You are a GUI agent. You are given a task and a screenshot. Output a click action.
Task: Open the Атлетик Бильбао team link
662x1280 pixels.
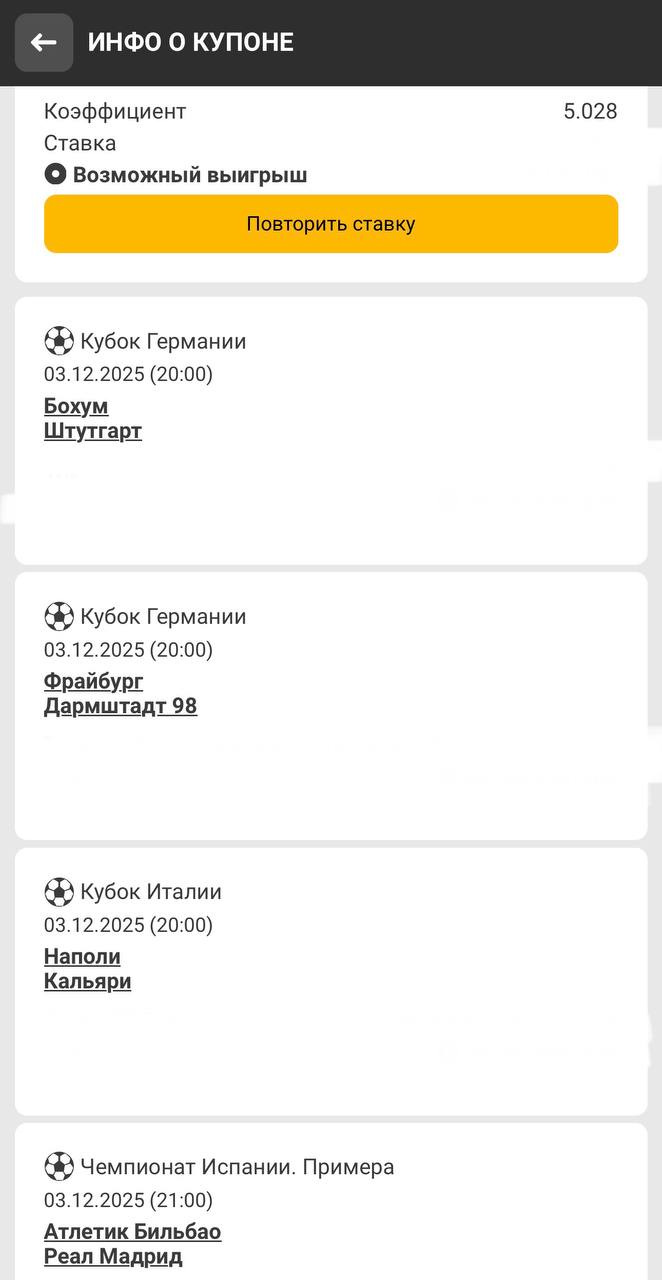[x=133, y=1231]
